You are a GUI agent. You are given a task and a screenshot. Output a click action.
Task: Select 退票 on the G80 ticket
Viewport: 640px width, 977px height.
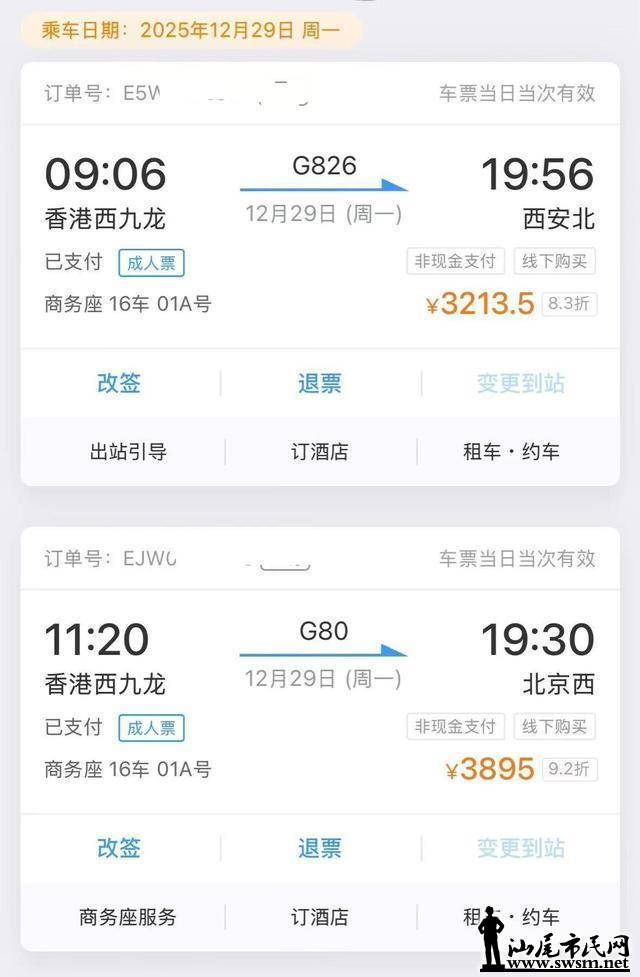click(319, 848)
